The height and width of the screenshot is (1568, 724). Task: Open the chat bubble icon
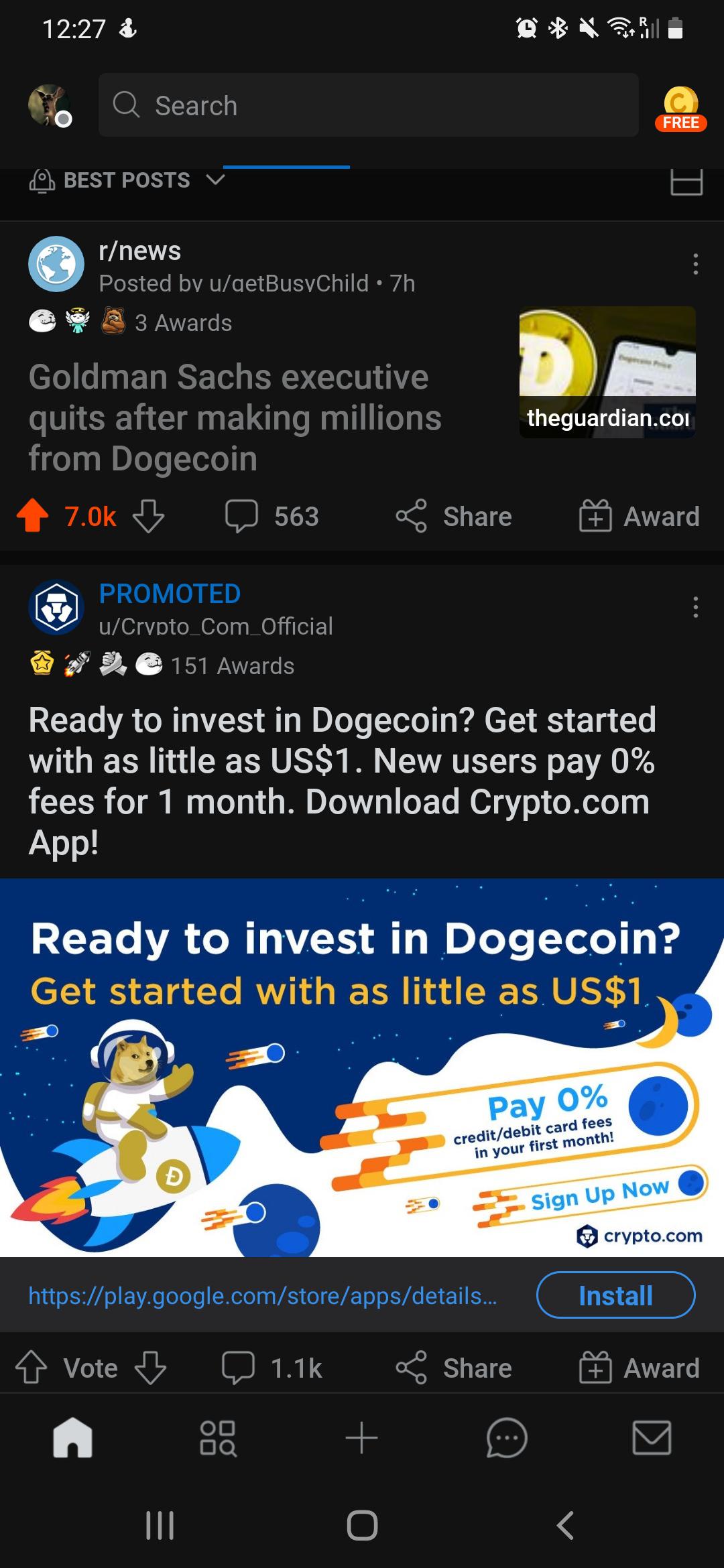[507, 1437]
